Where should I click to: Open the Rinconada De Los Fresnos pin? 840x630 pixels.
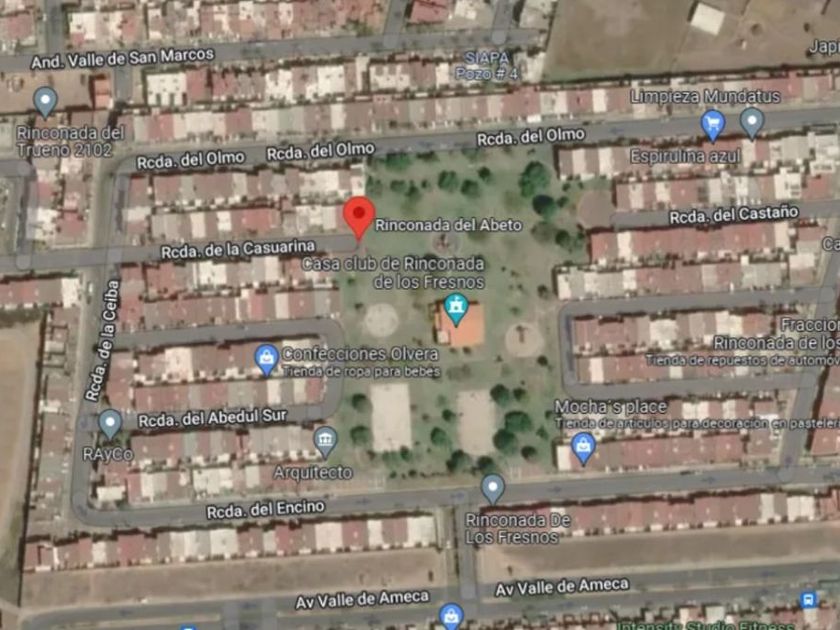pyautogui.click(x=493, y=489)
